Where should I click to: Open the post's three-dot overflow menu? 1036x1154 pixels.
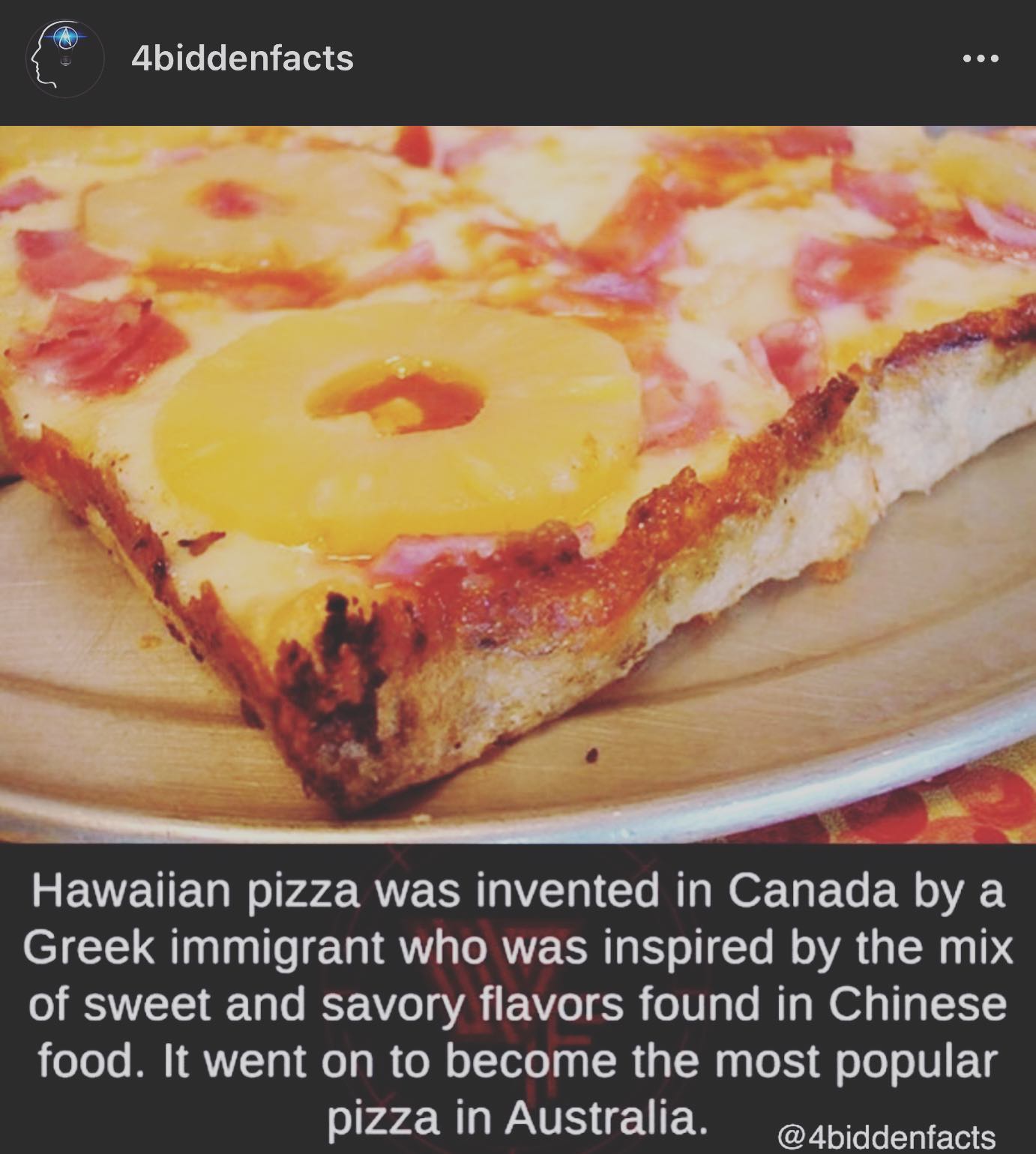981,58
